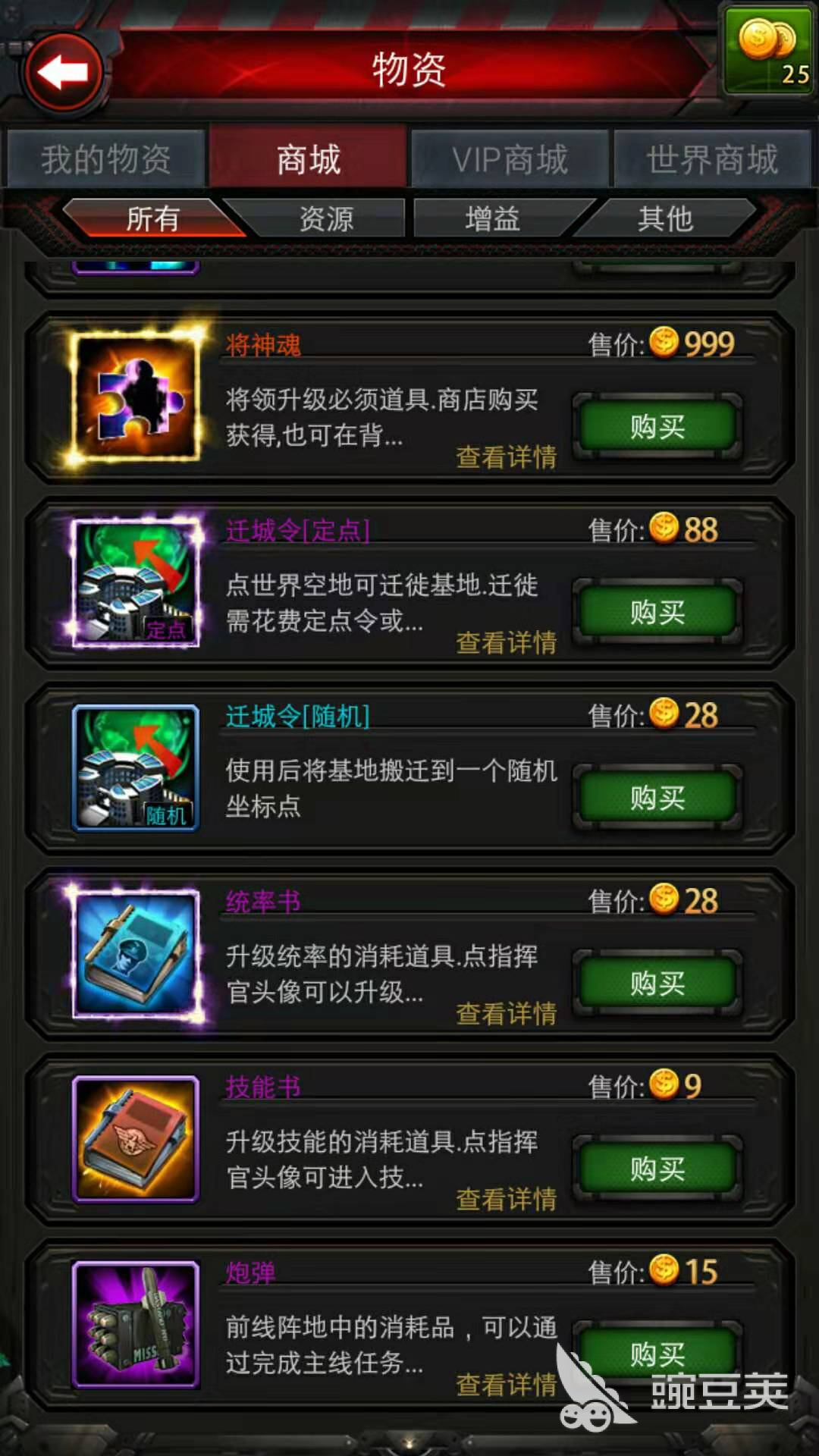Open the 世界商城 tab

[711, 159]
